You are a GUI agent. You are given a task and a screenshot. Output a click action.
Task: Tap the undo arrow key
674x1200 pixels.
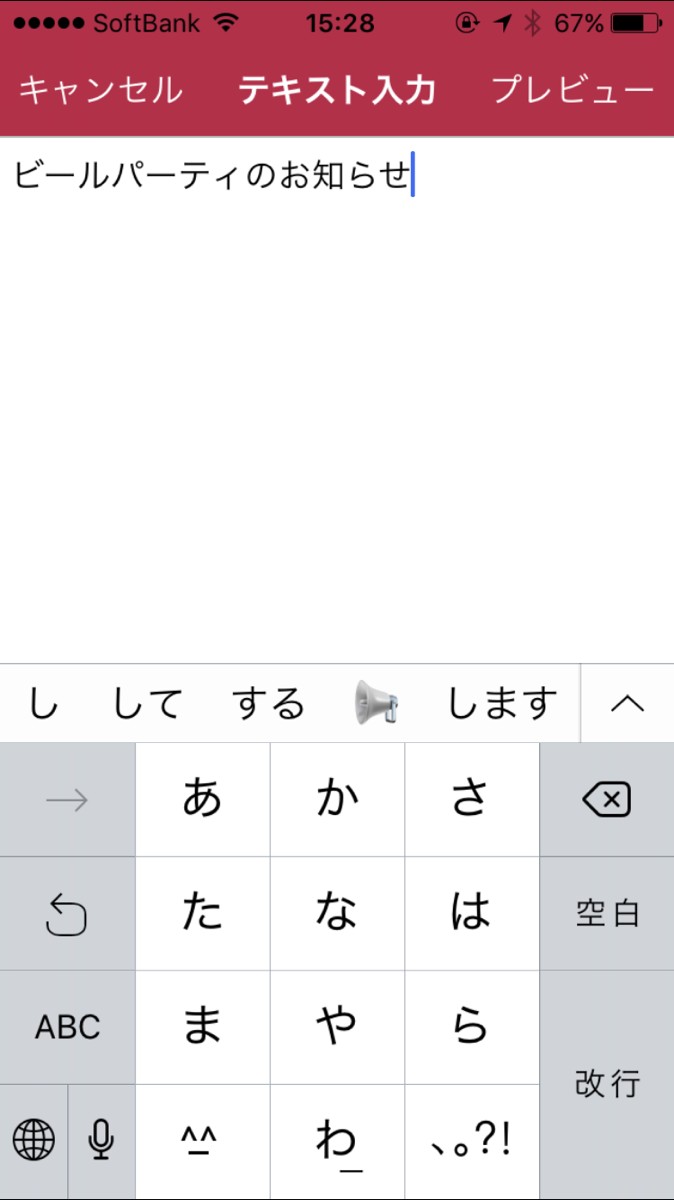pyautogui.click(x=67, y=913)
